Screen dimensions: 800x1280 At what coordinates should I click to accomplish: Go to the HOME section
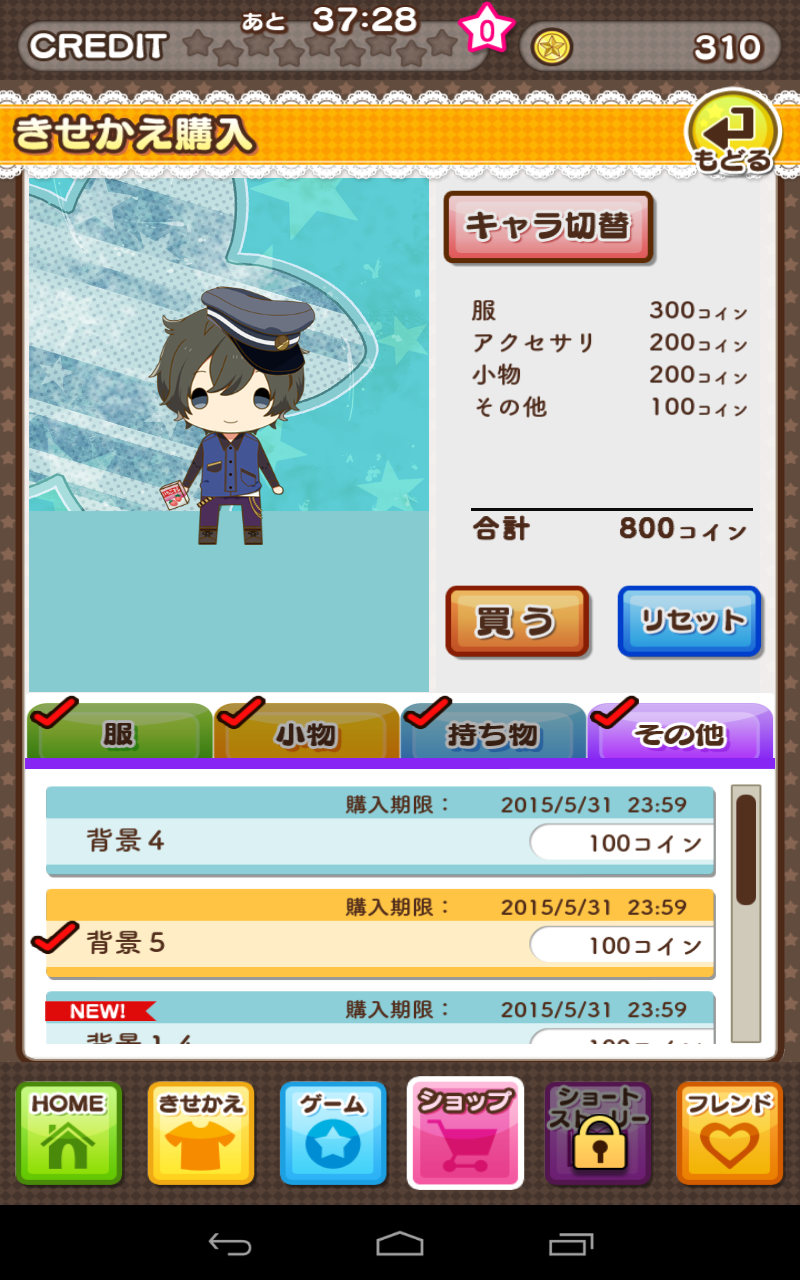point(68,1133)
